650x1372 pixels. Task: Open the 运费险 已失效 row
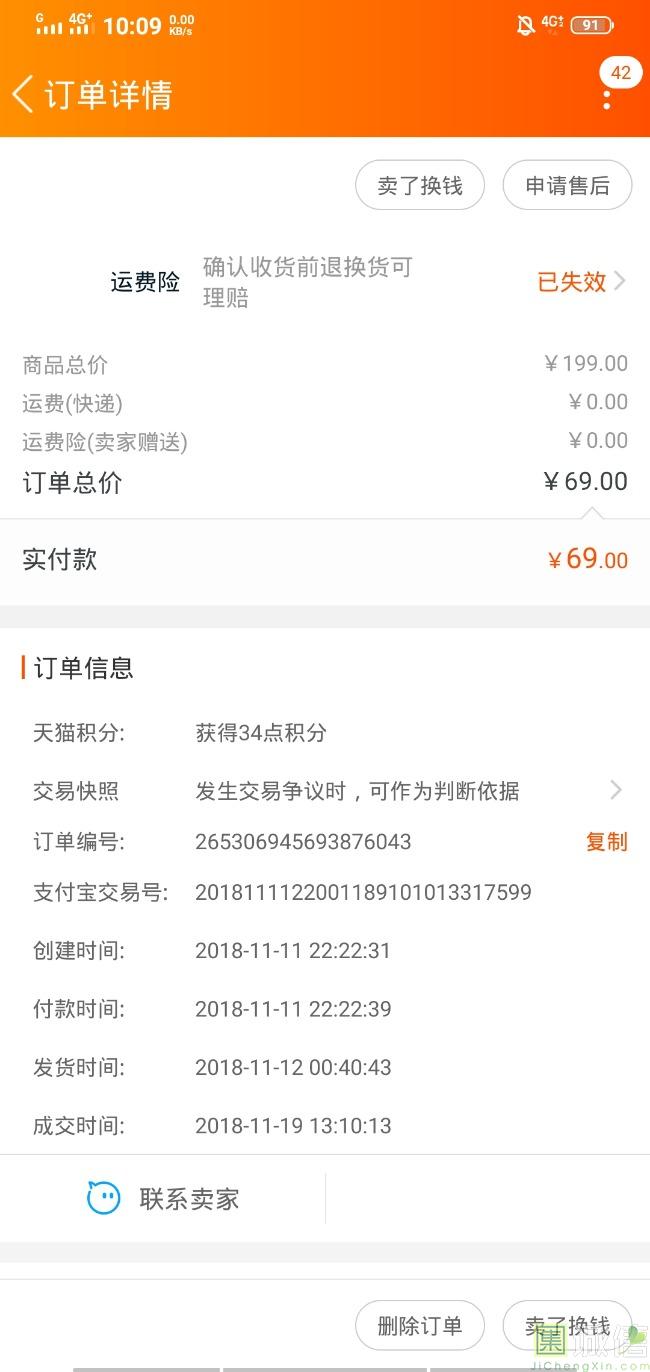(x=325, y=282)
